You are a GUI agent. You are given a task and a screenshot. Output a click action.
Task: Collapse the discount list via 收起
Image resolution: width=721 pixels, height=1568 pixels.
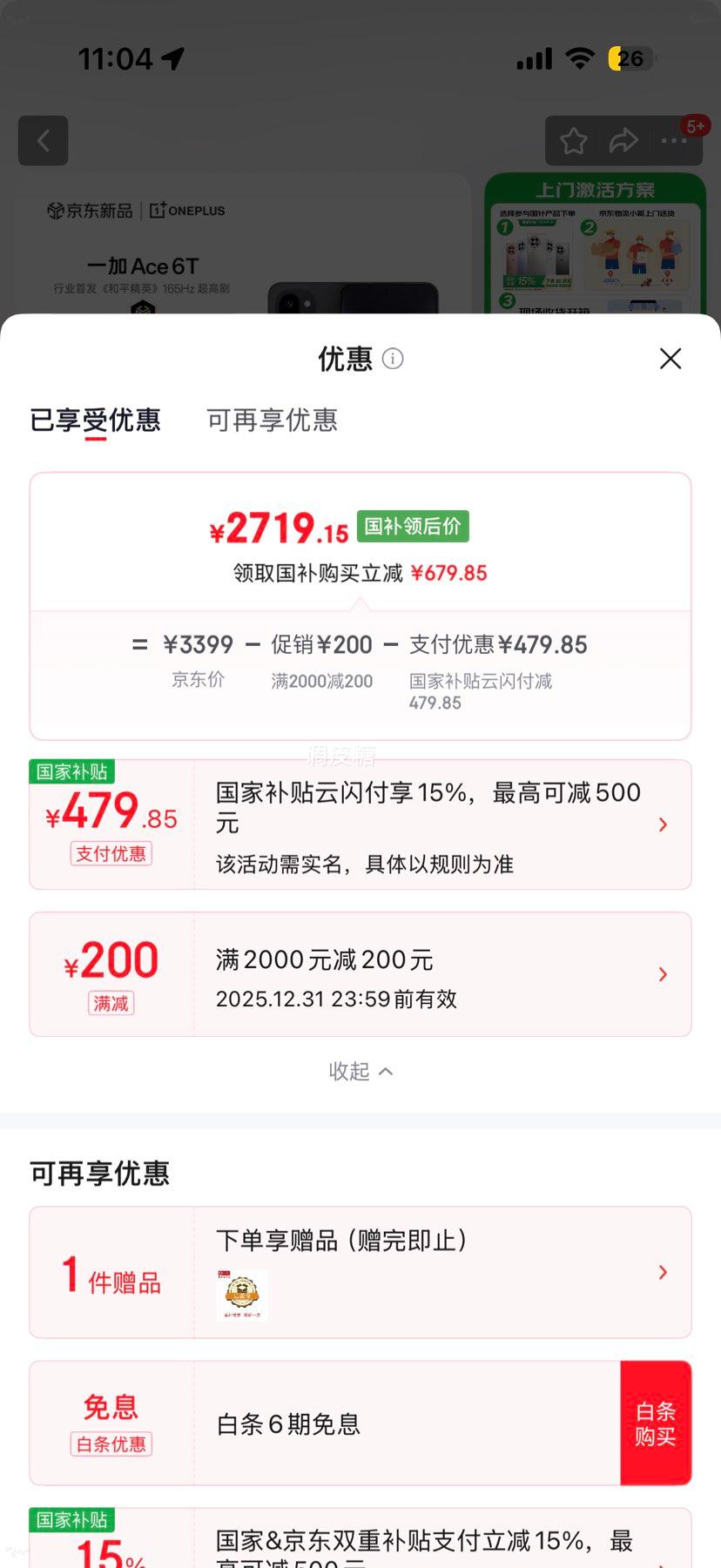click(361, 1071)
